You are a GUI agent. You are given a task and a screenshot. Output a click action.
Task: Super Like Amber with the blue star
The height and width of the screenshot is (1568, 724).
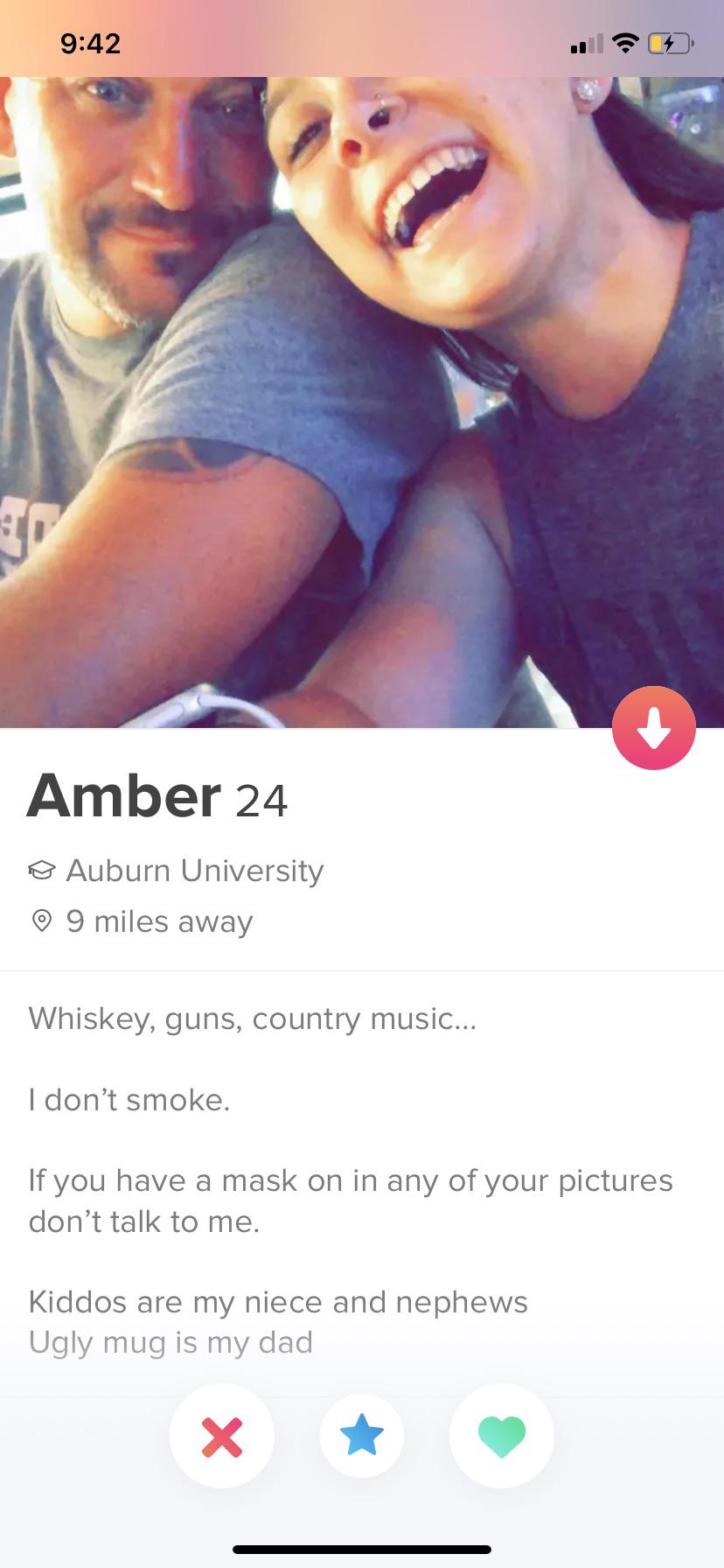coord(362,1436)
